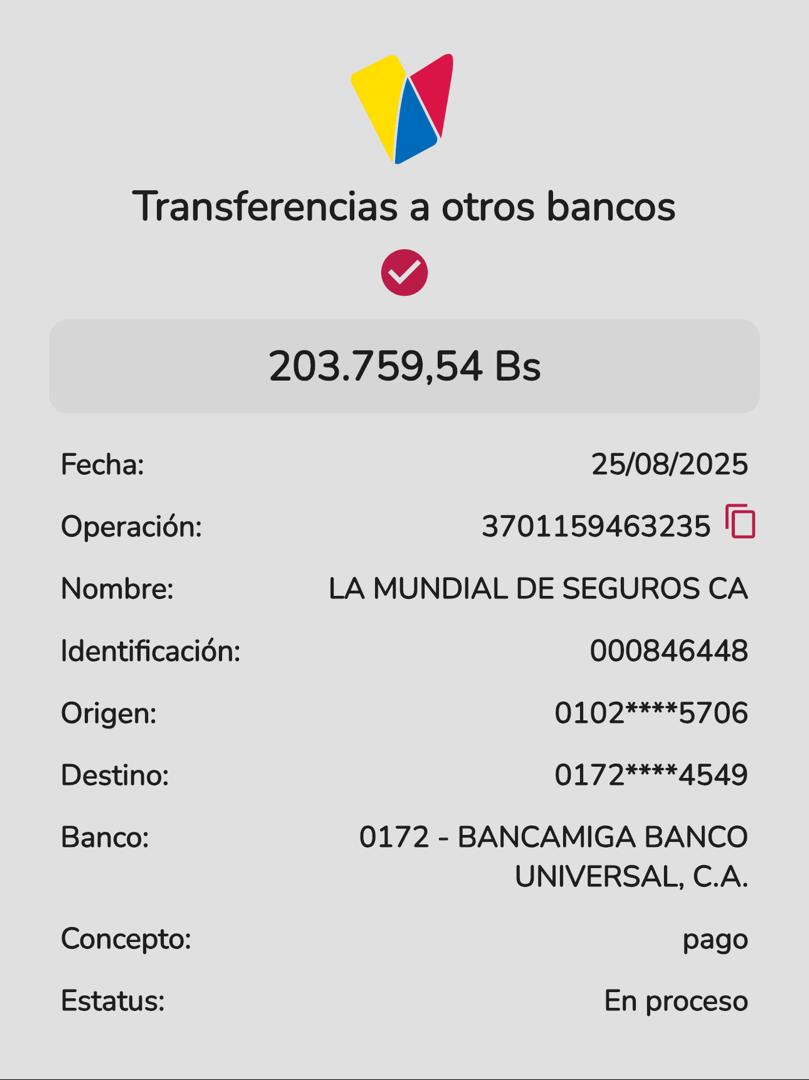Copy the operation number 3701159463235
809x1080 pixels.
740,522
